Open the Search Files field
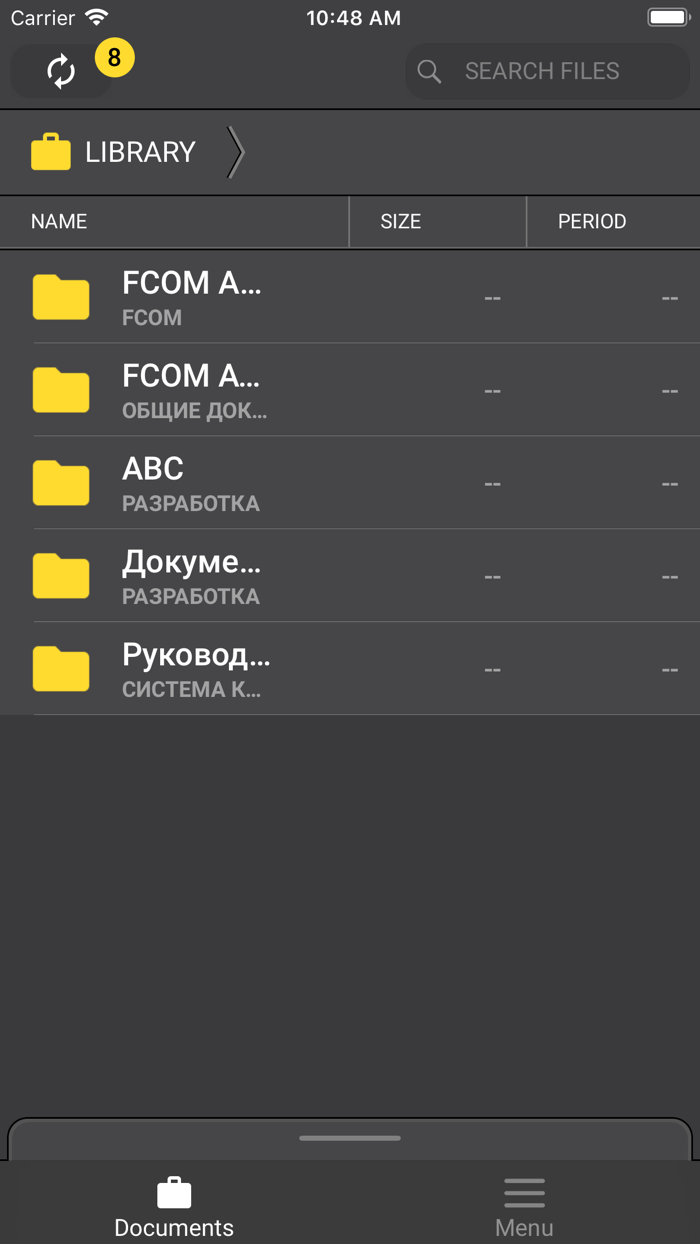Screen dimensions: 700x1244 point(547,71)
